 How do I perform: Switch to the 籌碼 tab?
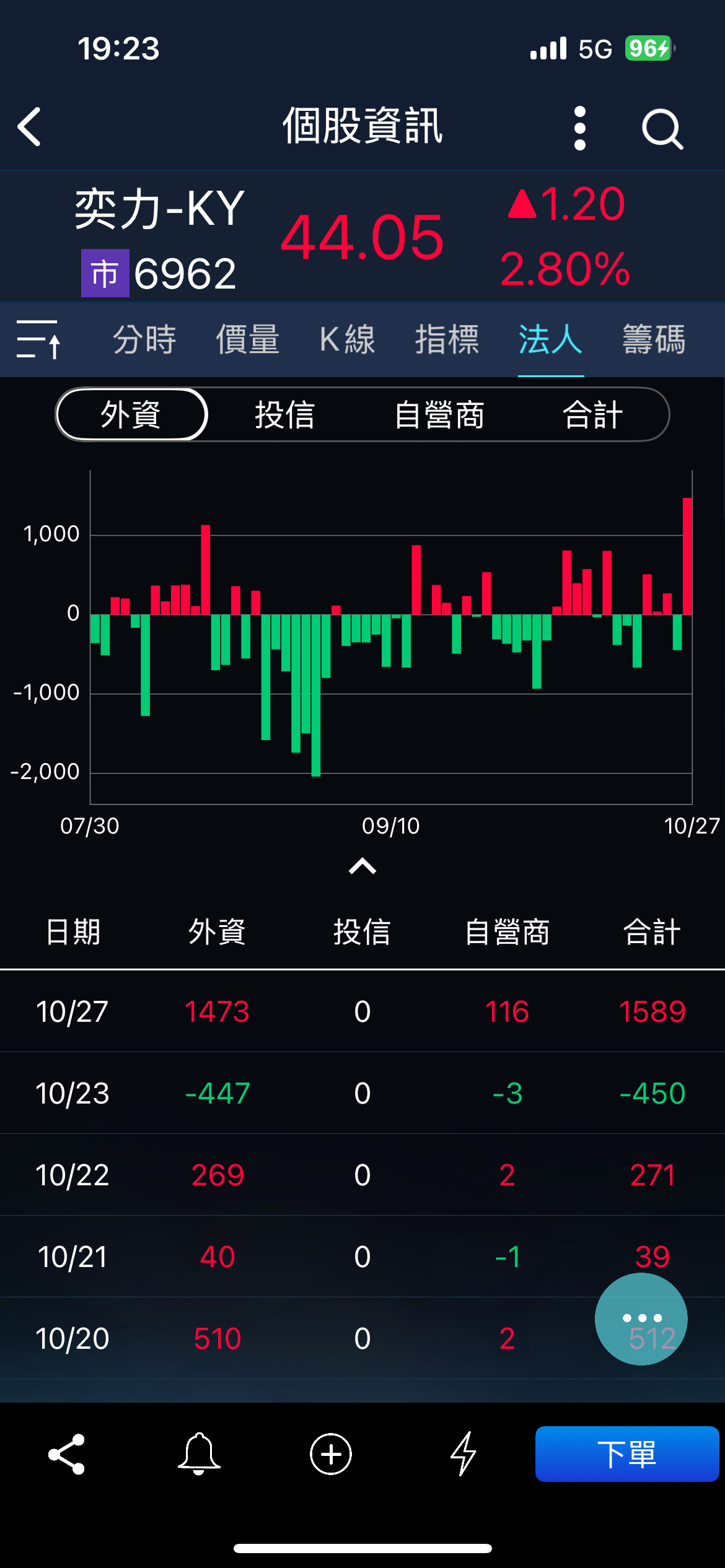[x=654, y=339]
